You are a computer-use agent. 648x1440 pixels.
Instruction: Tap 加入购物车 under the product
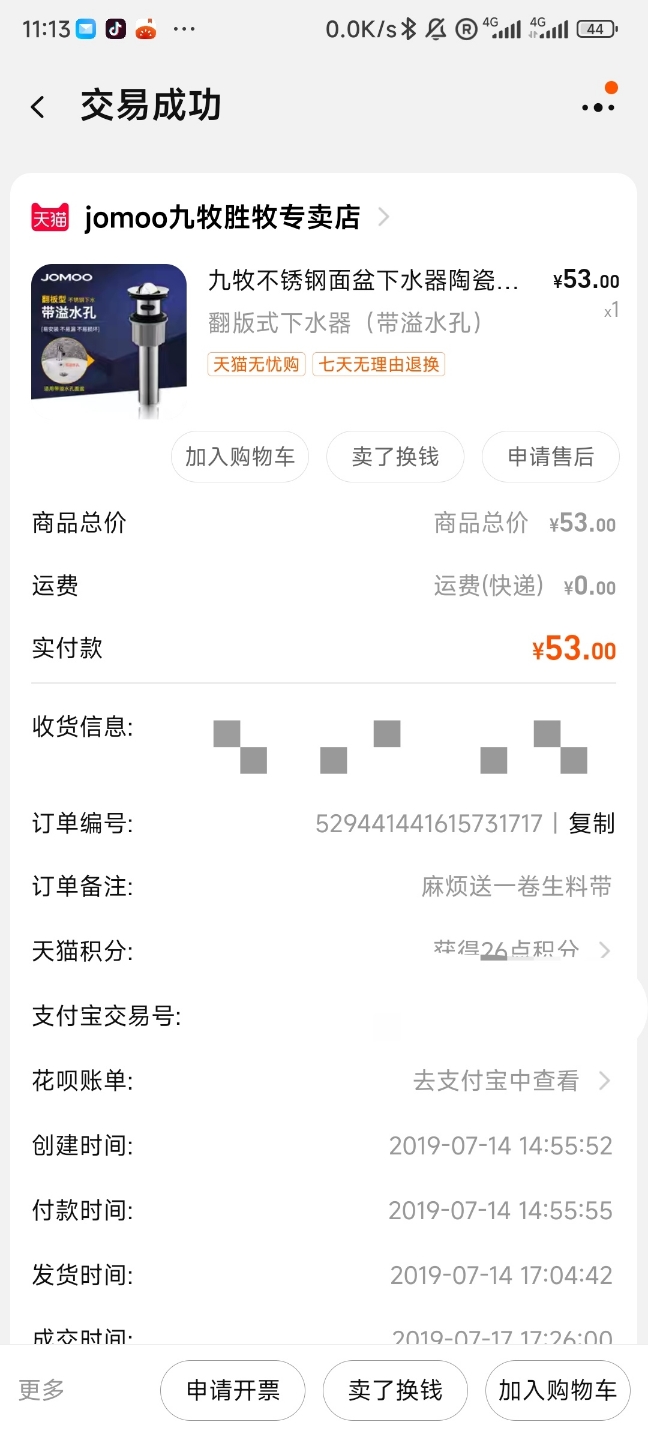240,457
